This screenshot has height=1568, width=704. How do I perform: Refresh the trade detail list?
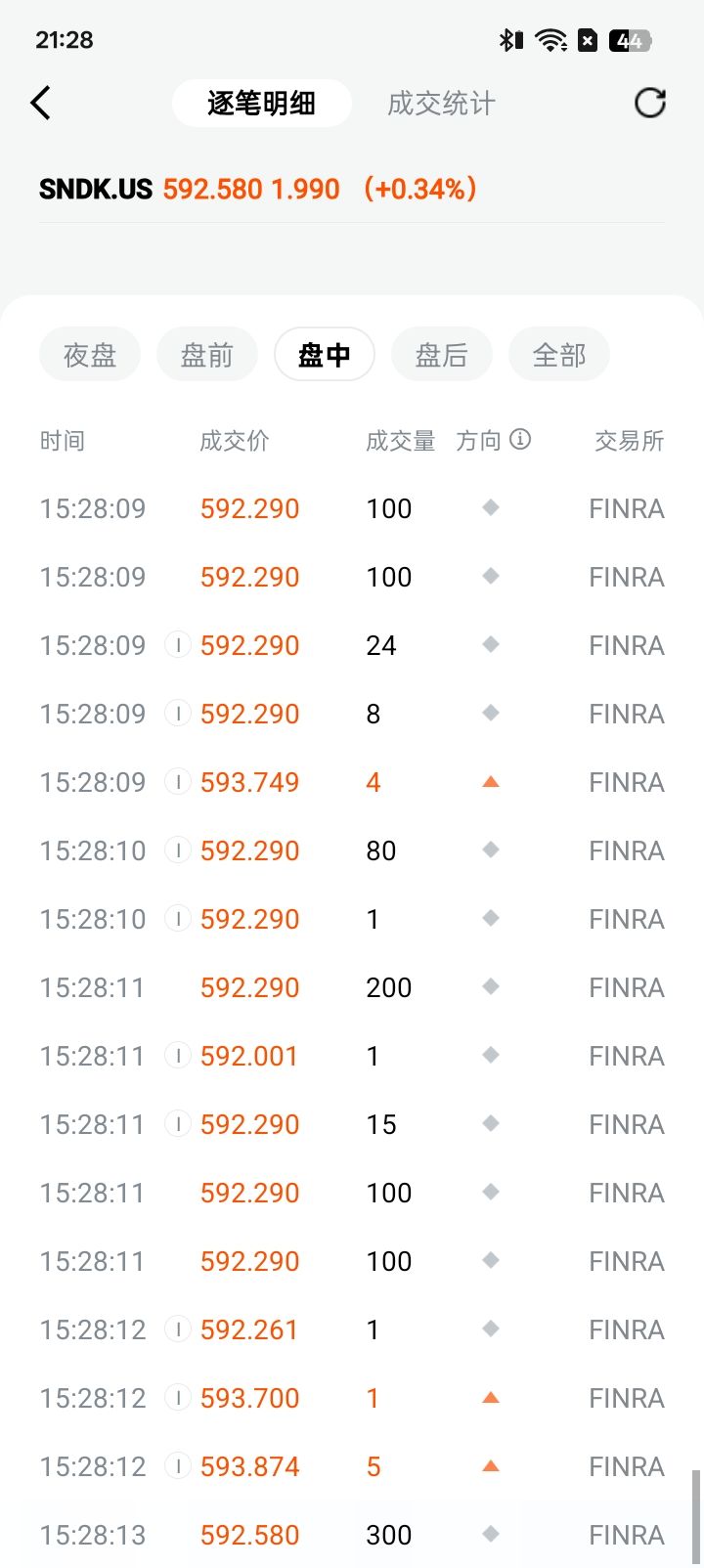(650, 103)
